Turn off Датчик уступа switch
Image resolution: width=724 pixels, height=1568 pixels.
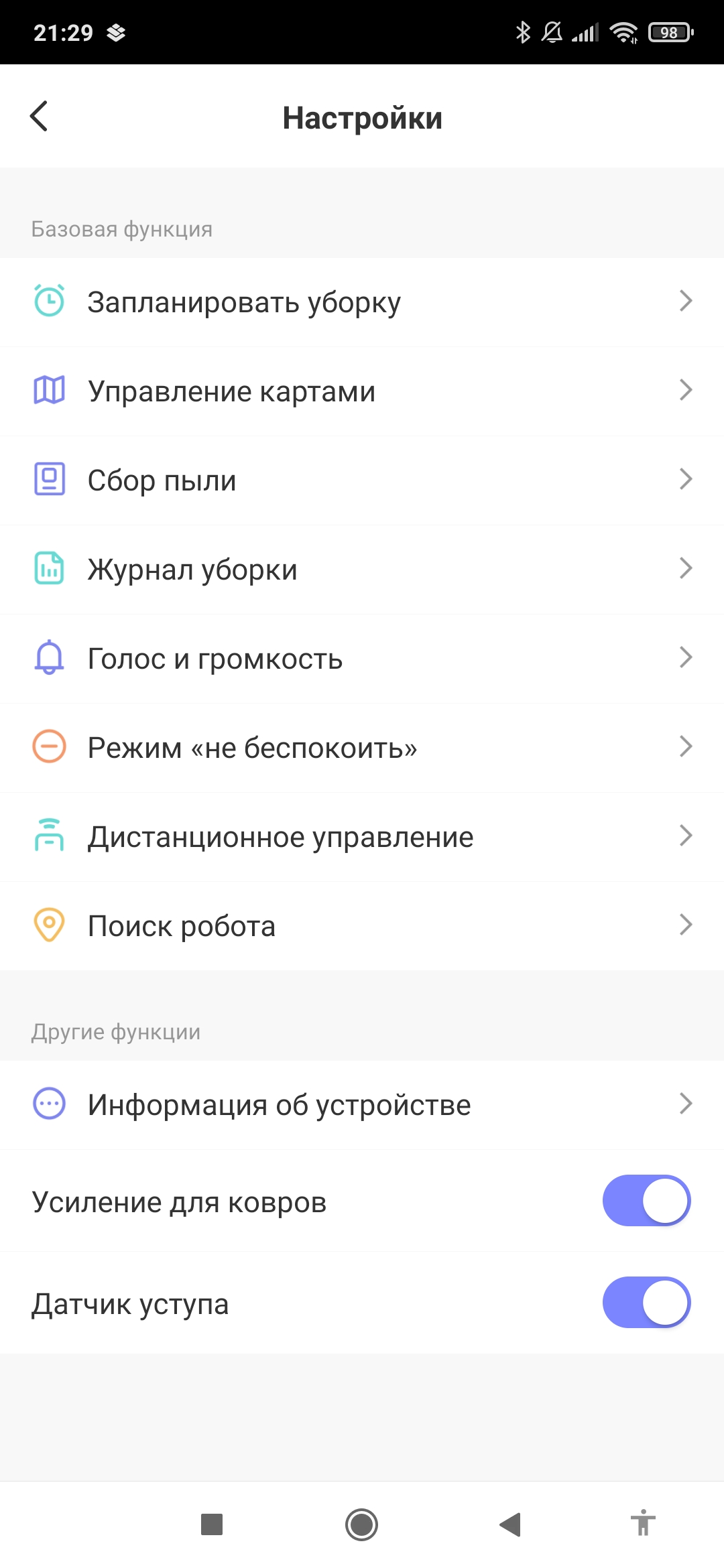[x=646, y=1303]
